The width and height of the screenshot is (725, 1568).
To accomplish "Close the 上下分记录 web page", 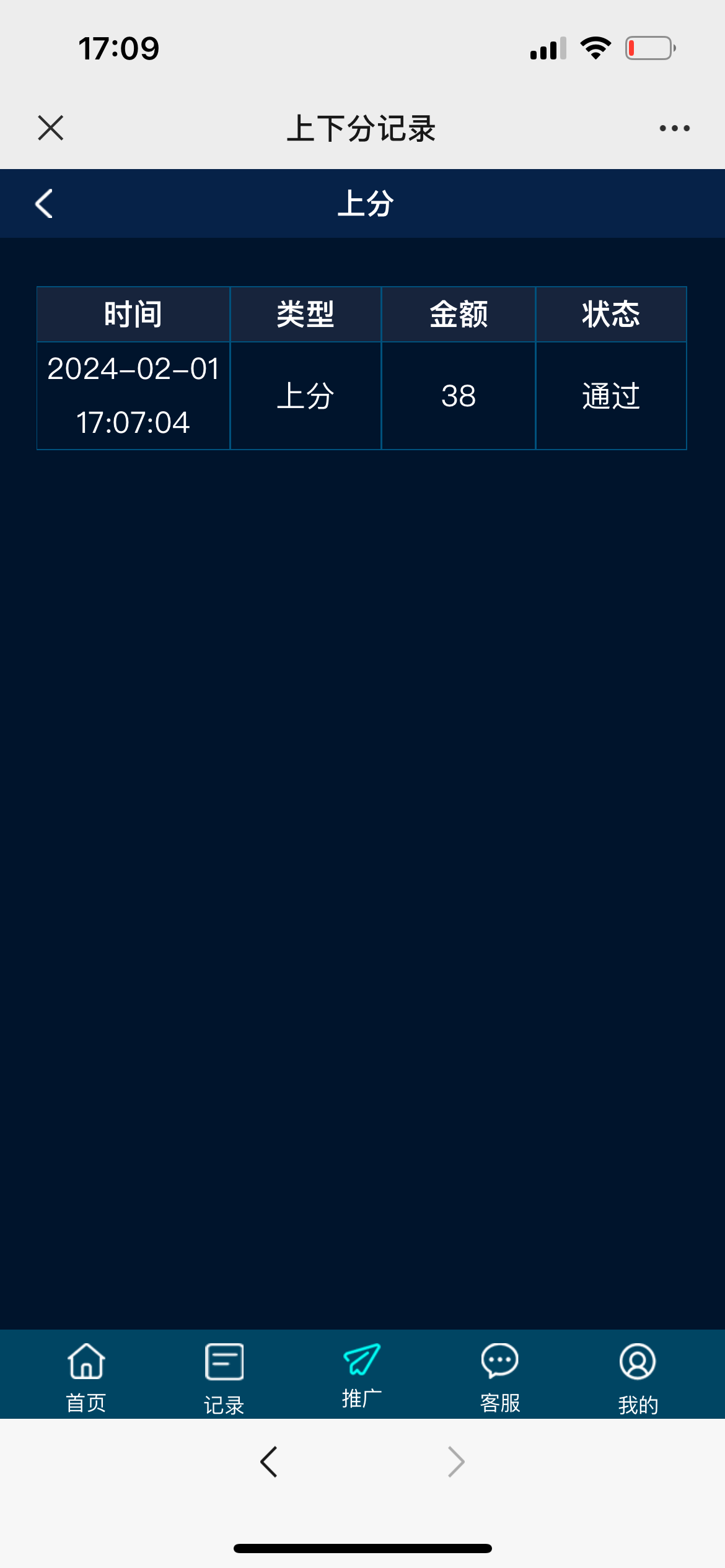I will click(x=51, y=128).
